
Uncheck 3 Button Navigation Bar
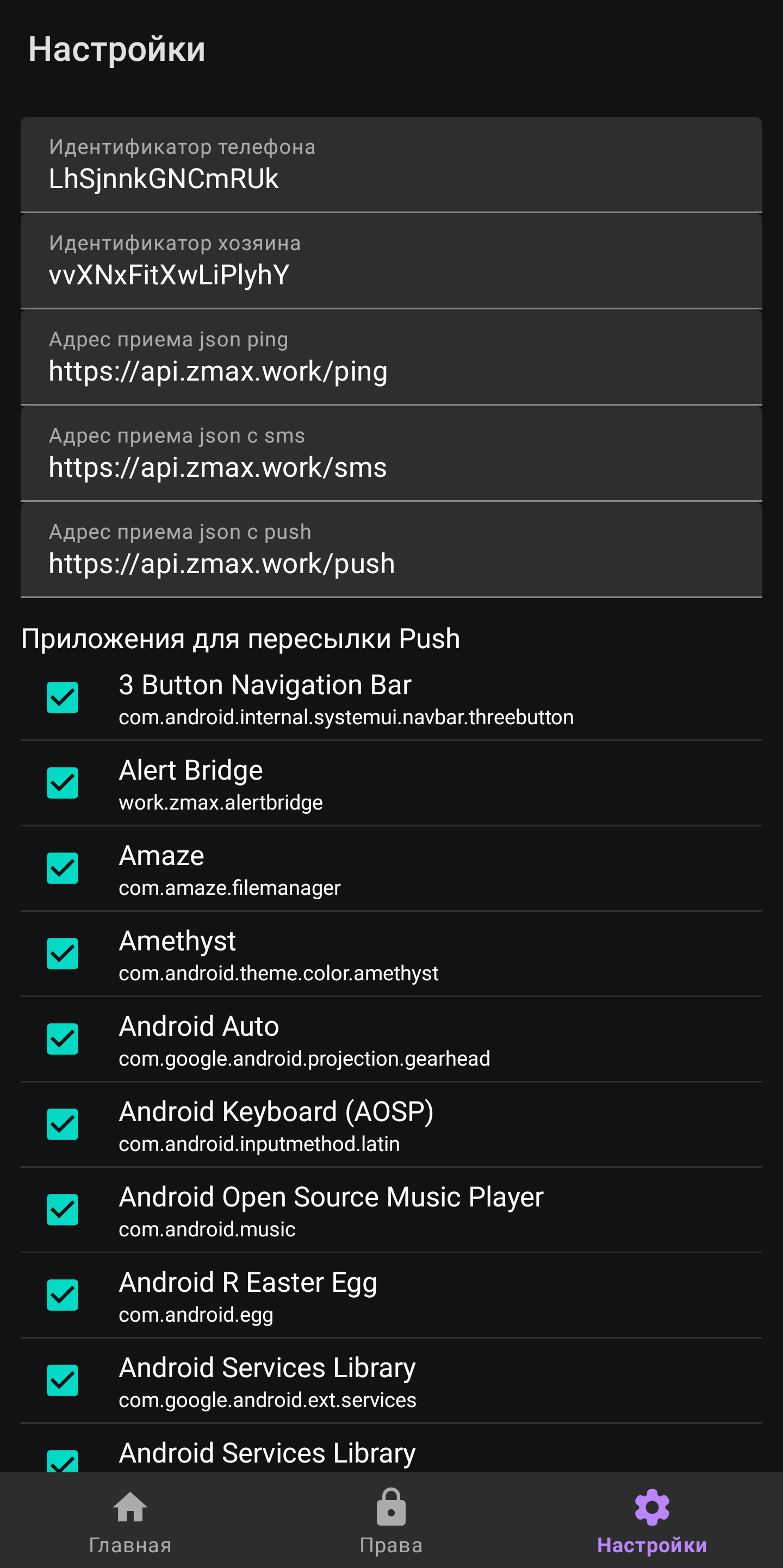(x=63, y=698)
